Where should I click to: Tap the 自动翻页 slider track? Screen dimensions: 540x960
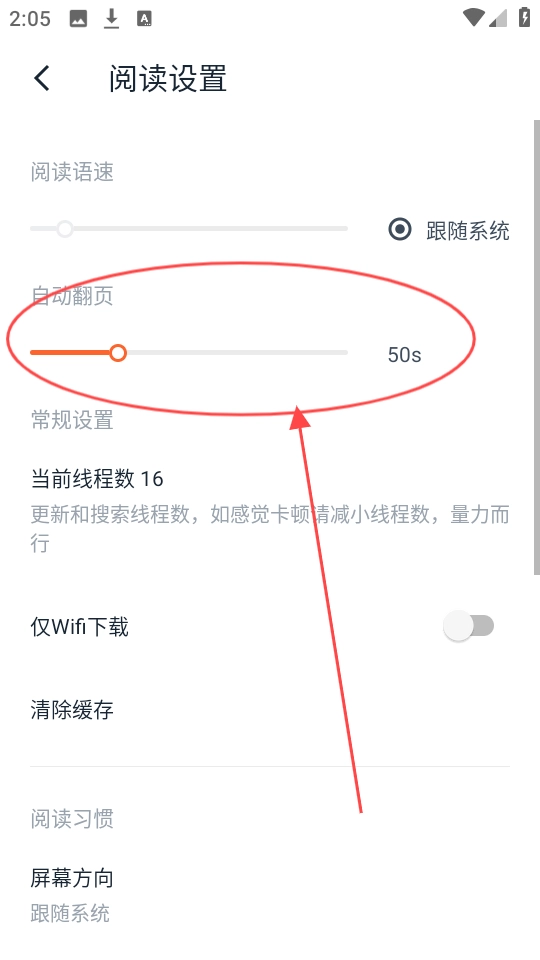[189, 353]
